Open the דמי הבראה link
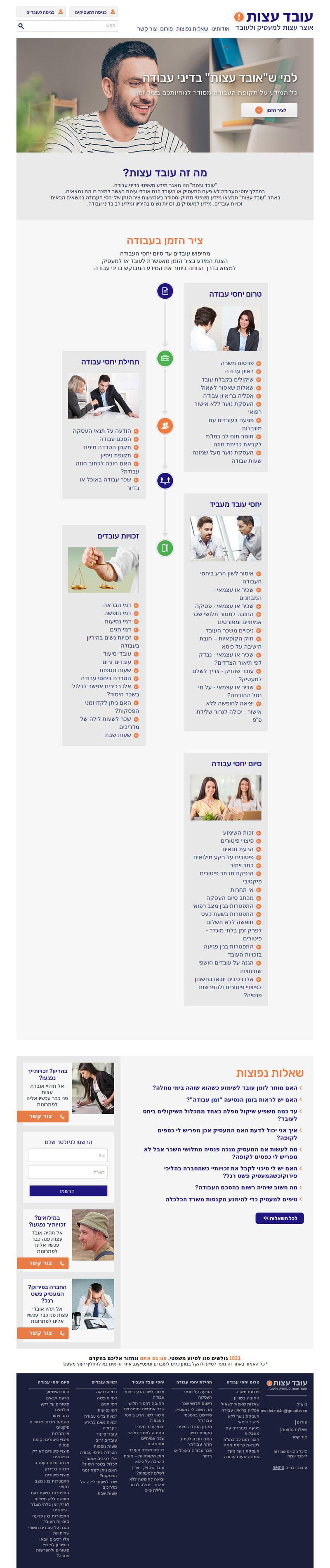330x1568 pixels. coord(117,605)
